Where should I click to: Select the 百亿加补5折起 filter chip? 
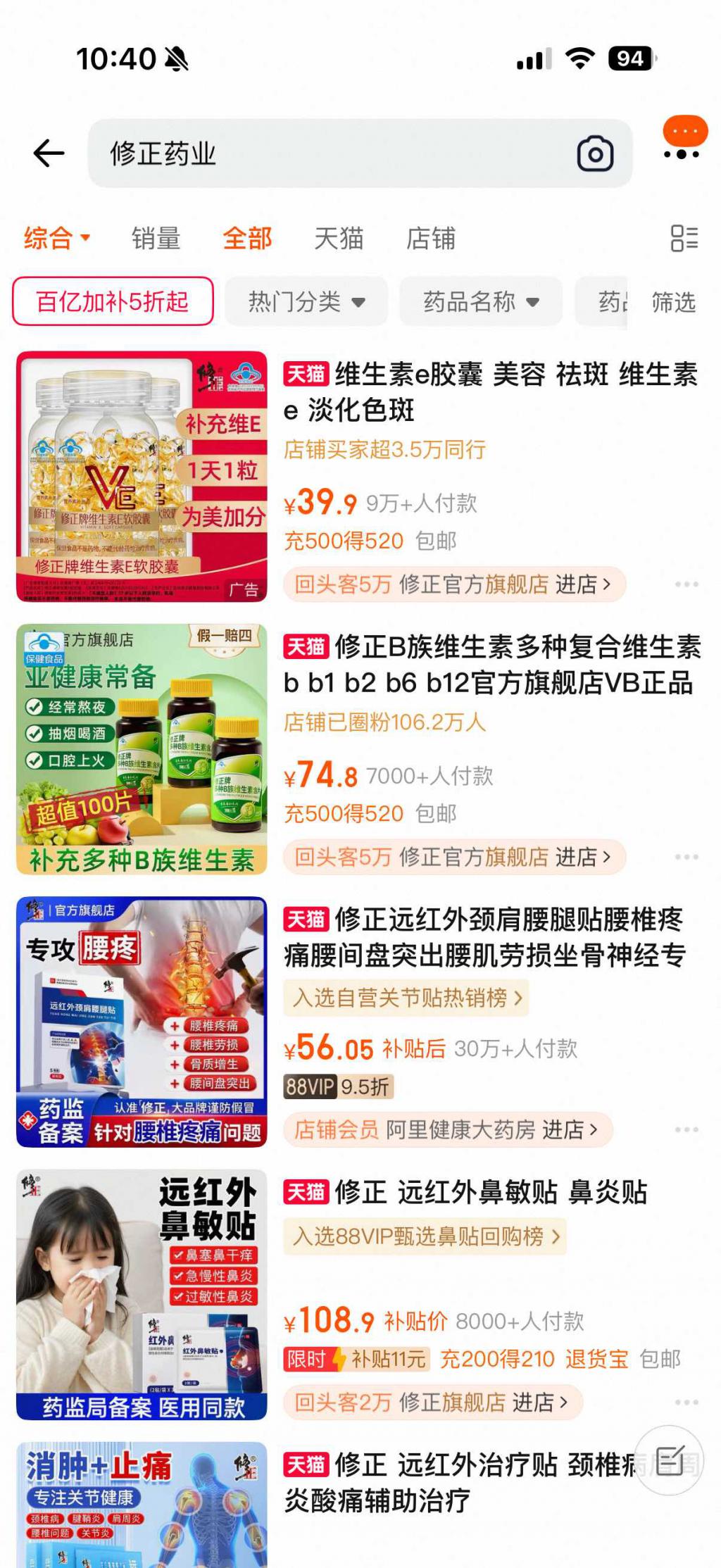(x=113, y=301)
